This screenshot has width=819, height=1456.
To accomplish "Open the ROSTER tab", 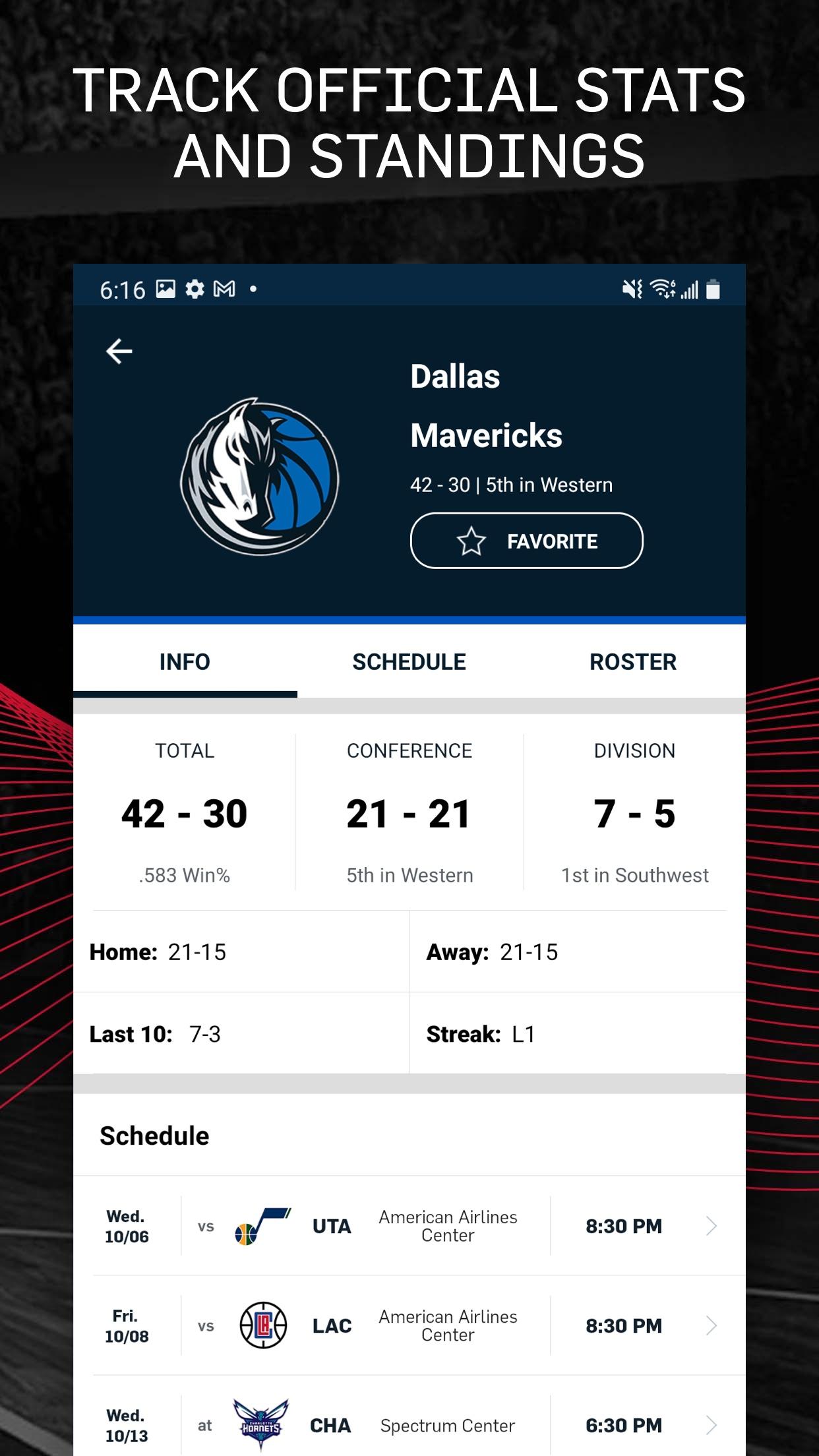I will pos(633,661).
